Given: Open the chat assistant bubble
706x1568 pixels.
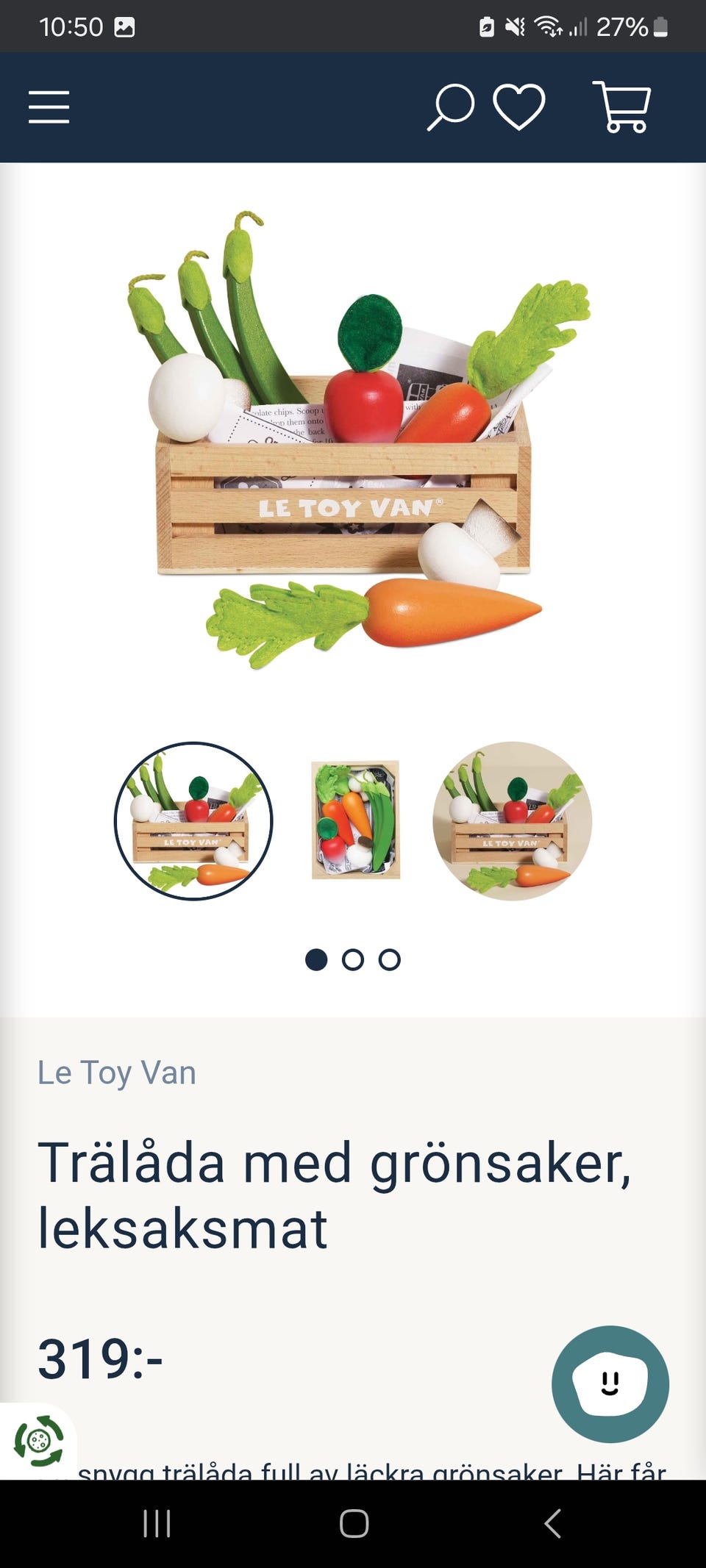Looking at the screenshot, I should point(610,1383).
